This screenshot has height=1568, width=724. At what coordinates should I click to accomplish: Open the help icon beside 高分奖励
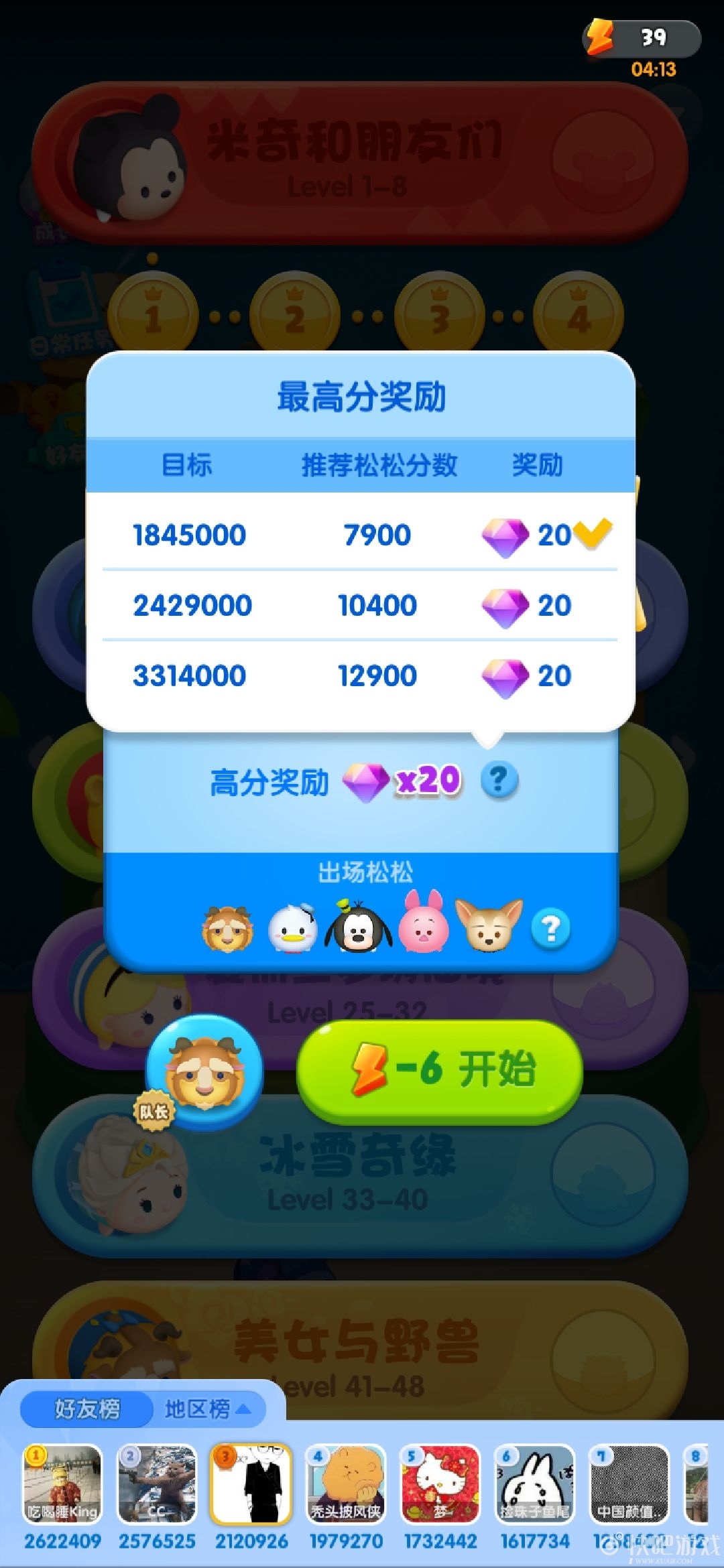click(499, 780)
